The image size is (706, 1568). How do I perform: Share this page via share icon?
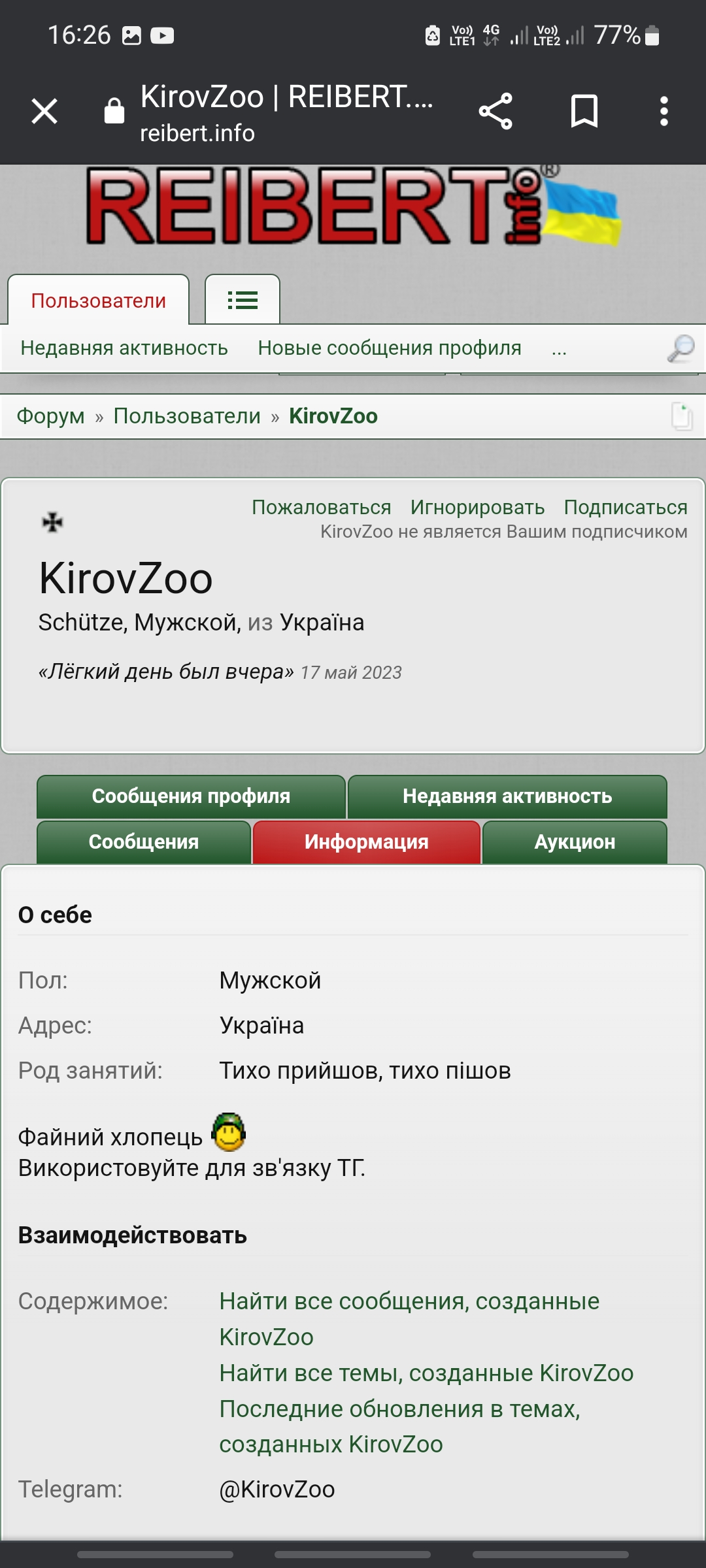tap(496, 111)
